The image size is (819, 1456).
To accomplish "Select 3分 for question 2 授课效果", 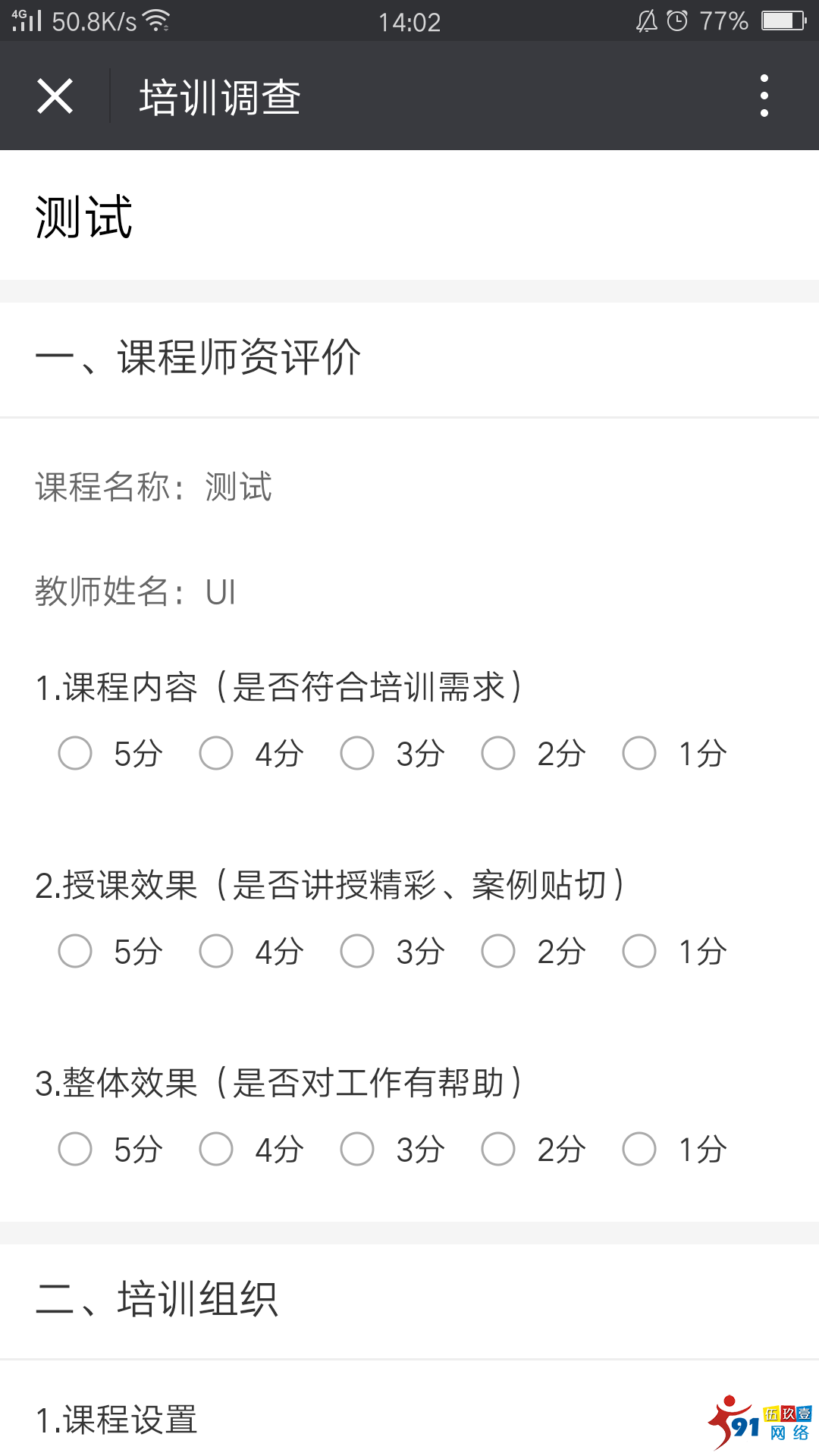I will pos(357,951).
